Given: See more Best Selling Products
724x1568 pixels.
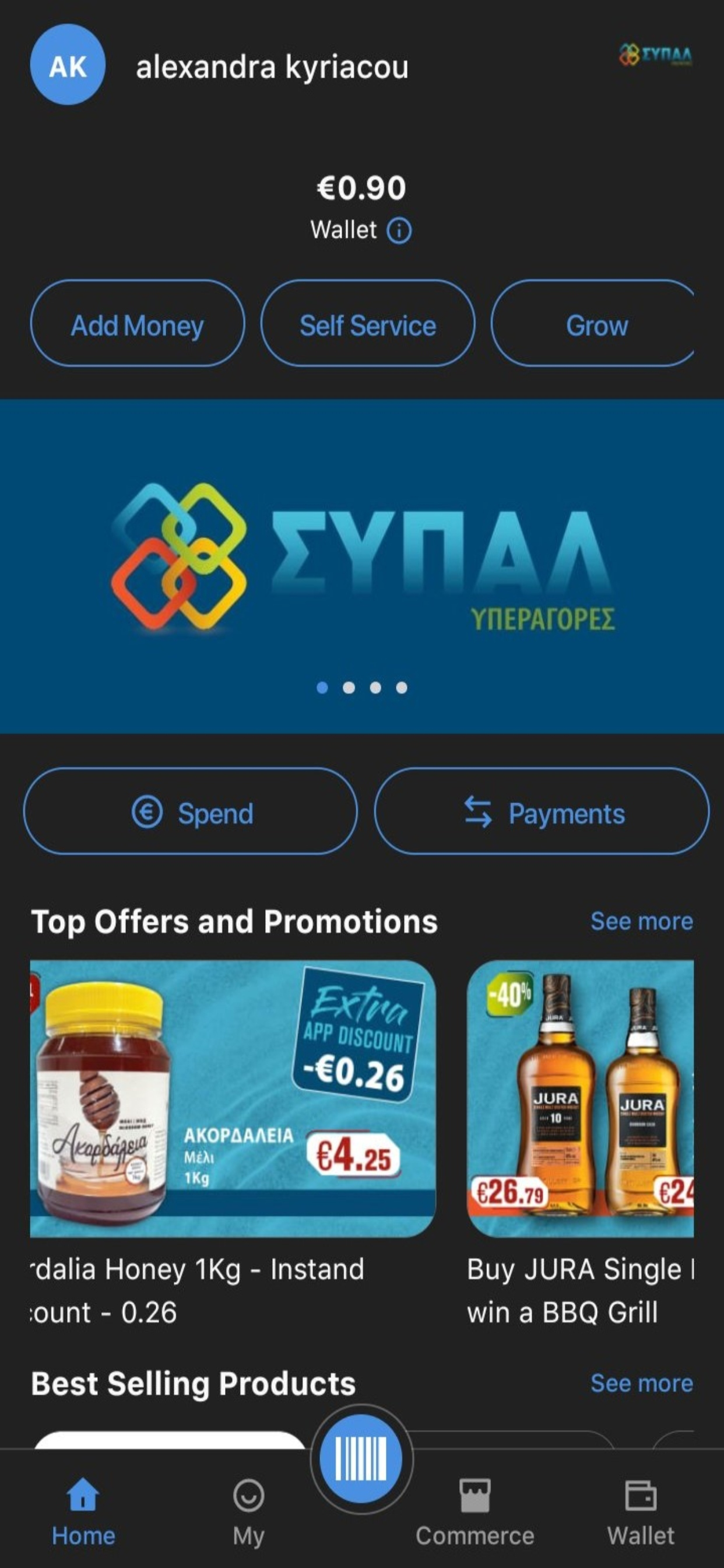Looking at the screenshot, I should (x=641, y=1383).
